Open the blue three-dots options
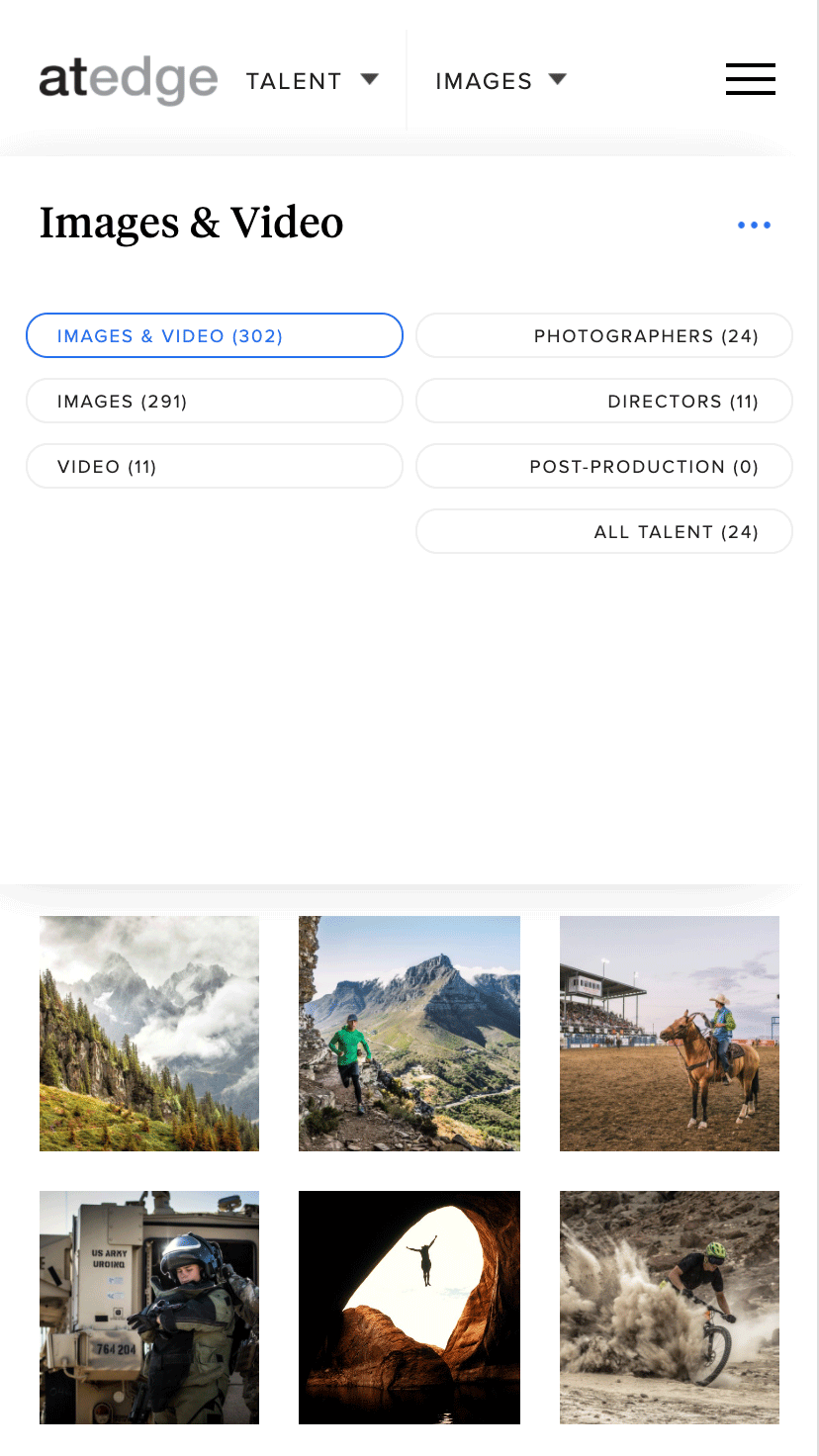 click(x=754, y=226)
